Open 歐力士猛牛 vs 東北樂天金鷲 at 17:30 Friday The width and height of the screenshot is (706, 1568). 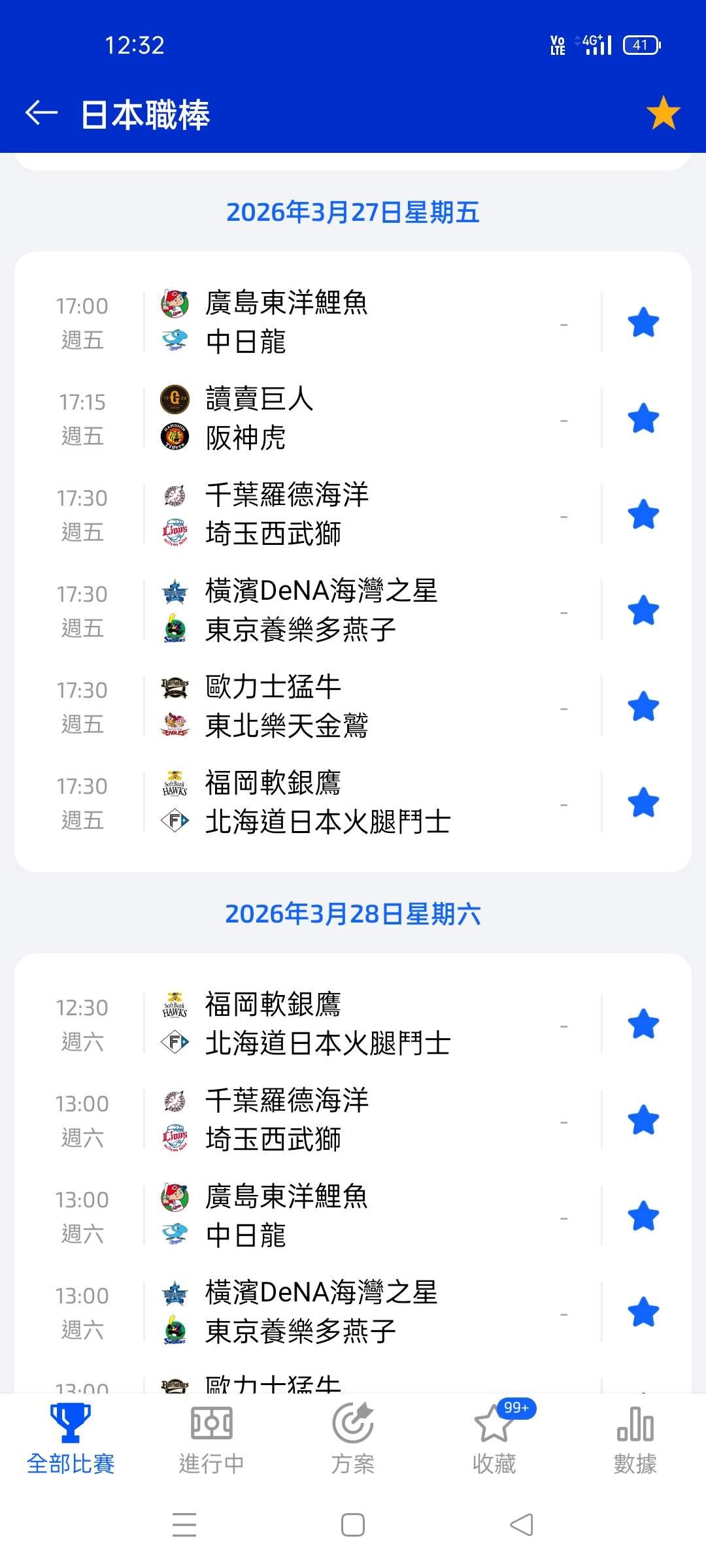click(x=353, y=707)
